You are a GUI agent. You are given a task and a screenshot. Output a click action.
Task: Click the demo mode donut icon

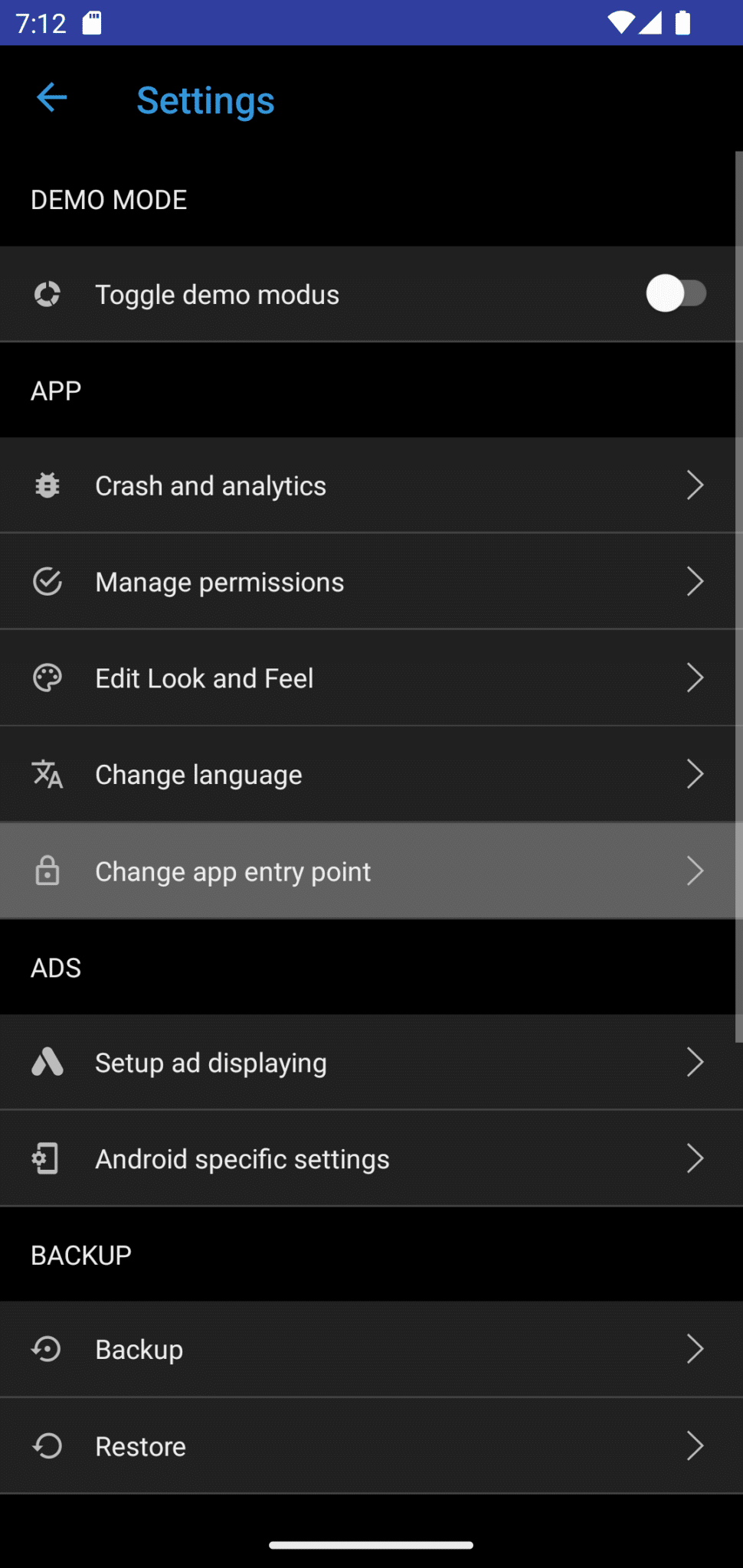click(x=47, y=294)
